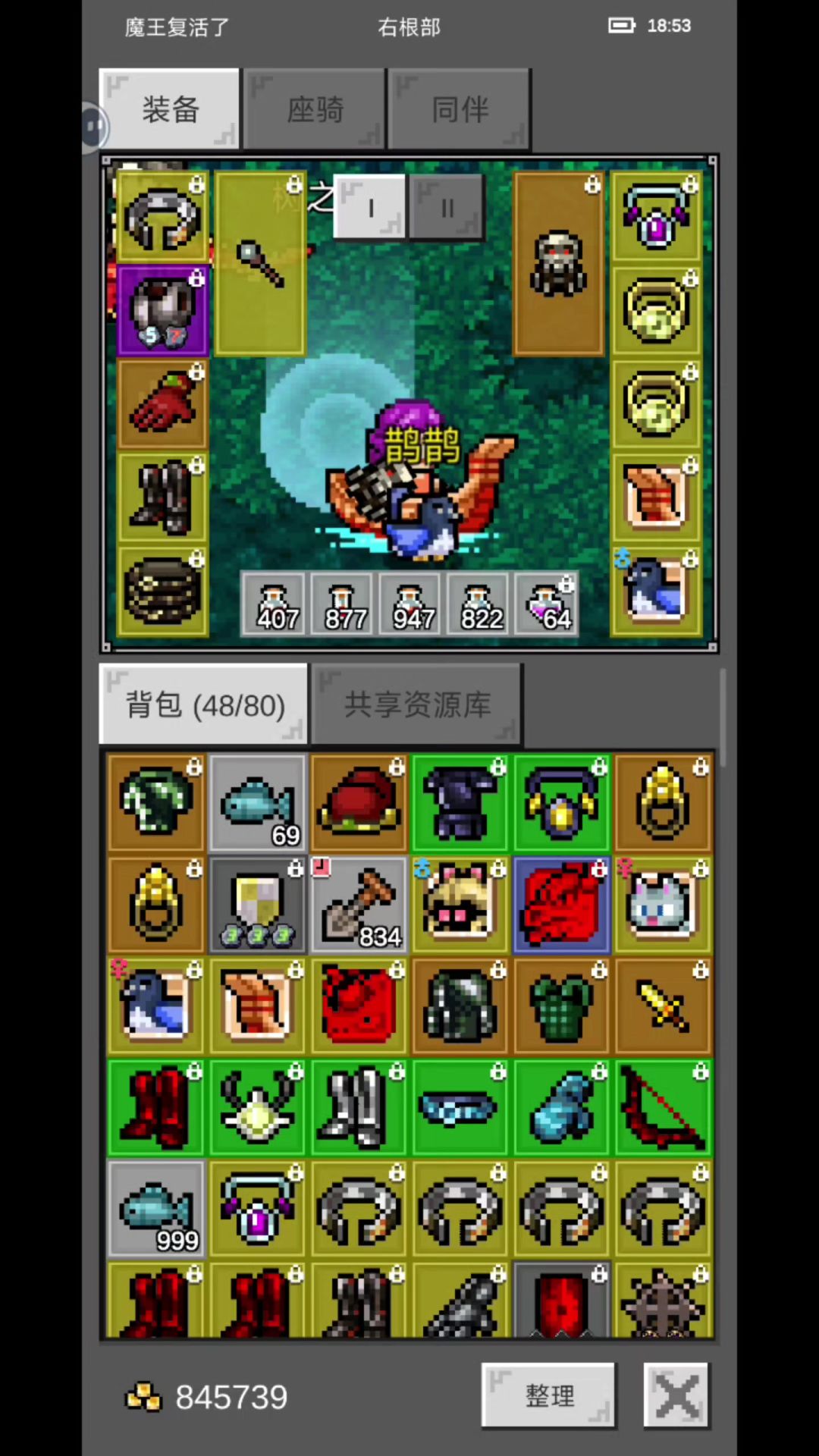The height and width of the screenshot is (1456, 819).
Task: Select equipment preset I
Action: coord(370,207)
